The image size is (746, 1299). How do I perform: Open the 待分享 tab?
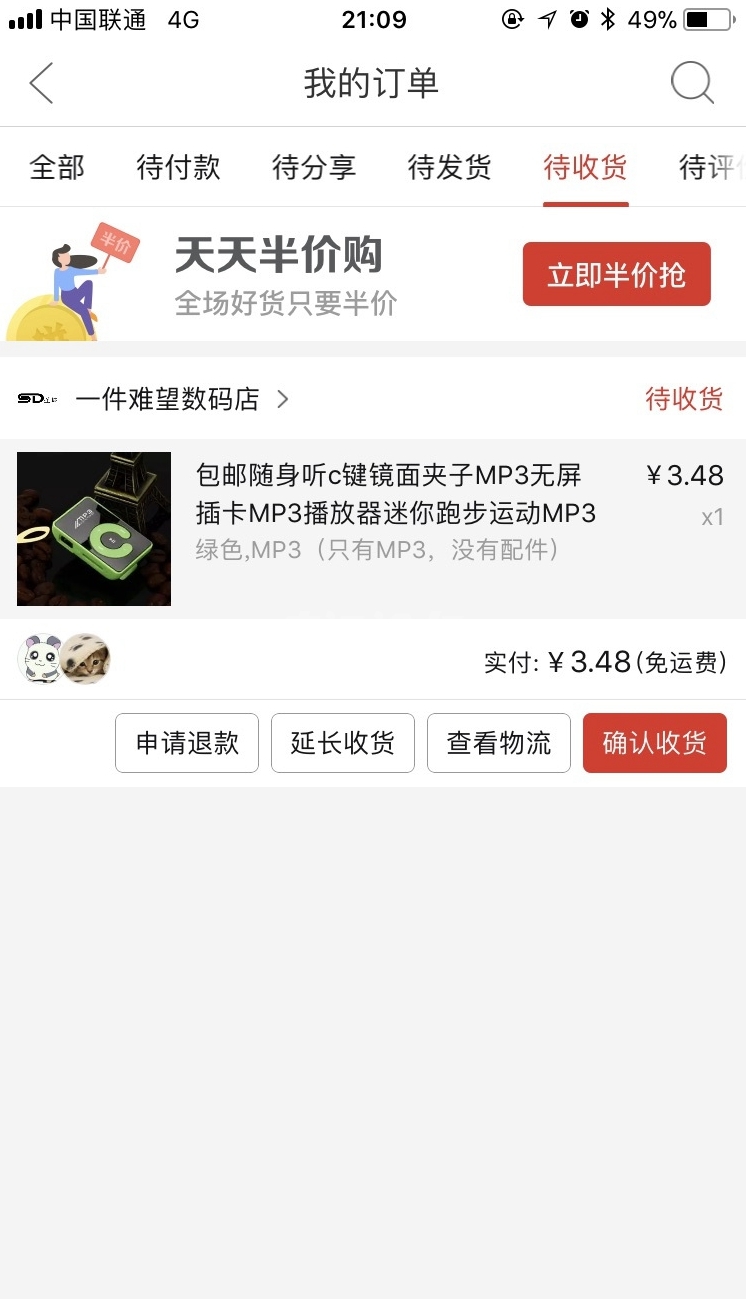coord(314,168)
